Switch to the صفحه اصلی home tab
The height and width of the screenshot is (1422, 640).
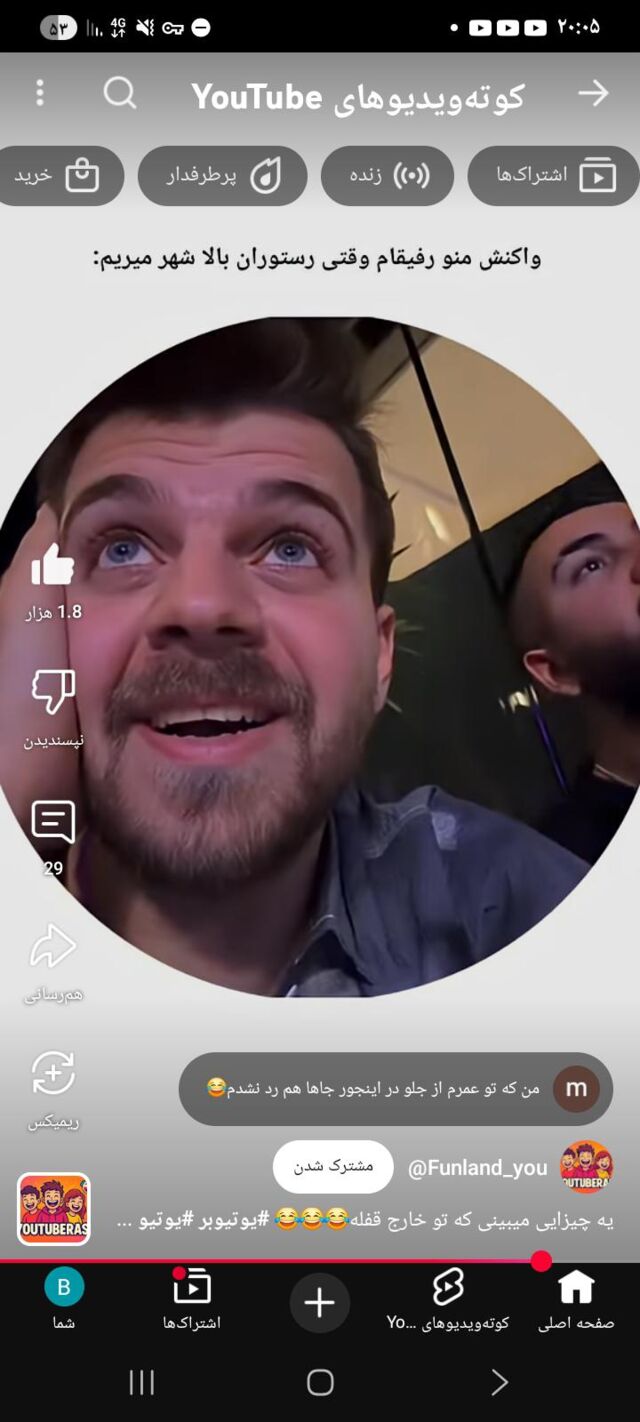point(576,1300)
